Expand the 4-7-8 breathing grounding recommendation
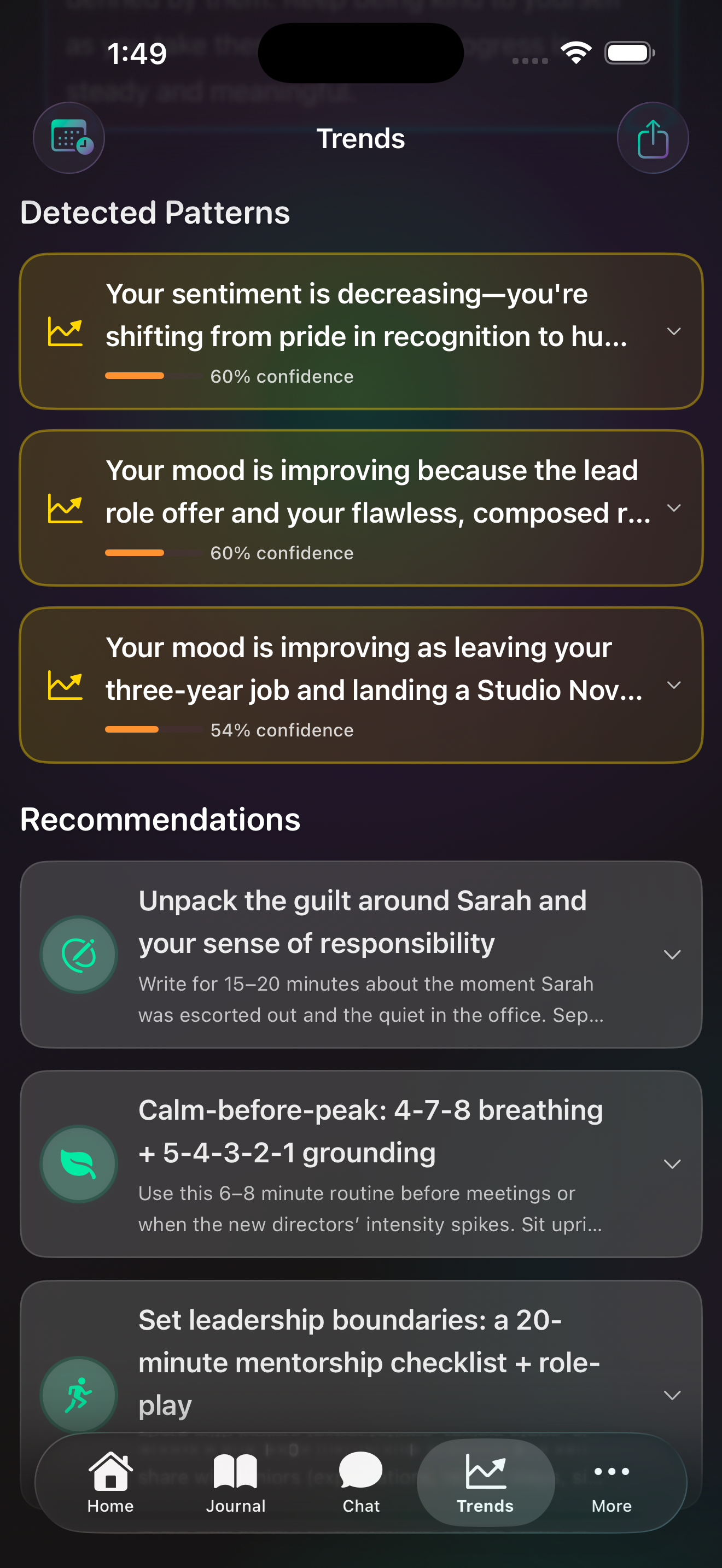The image size is (722, 1568). tap(672, 1165)
